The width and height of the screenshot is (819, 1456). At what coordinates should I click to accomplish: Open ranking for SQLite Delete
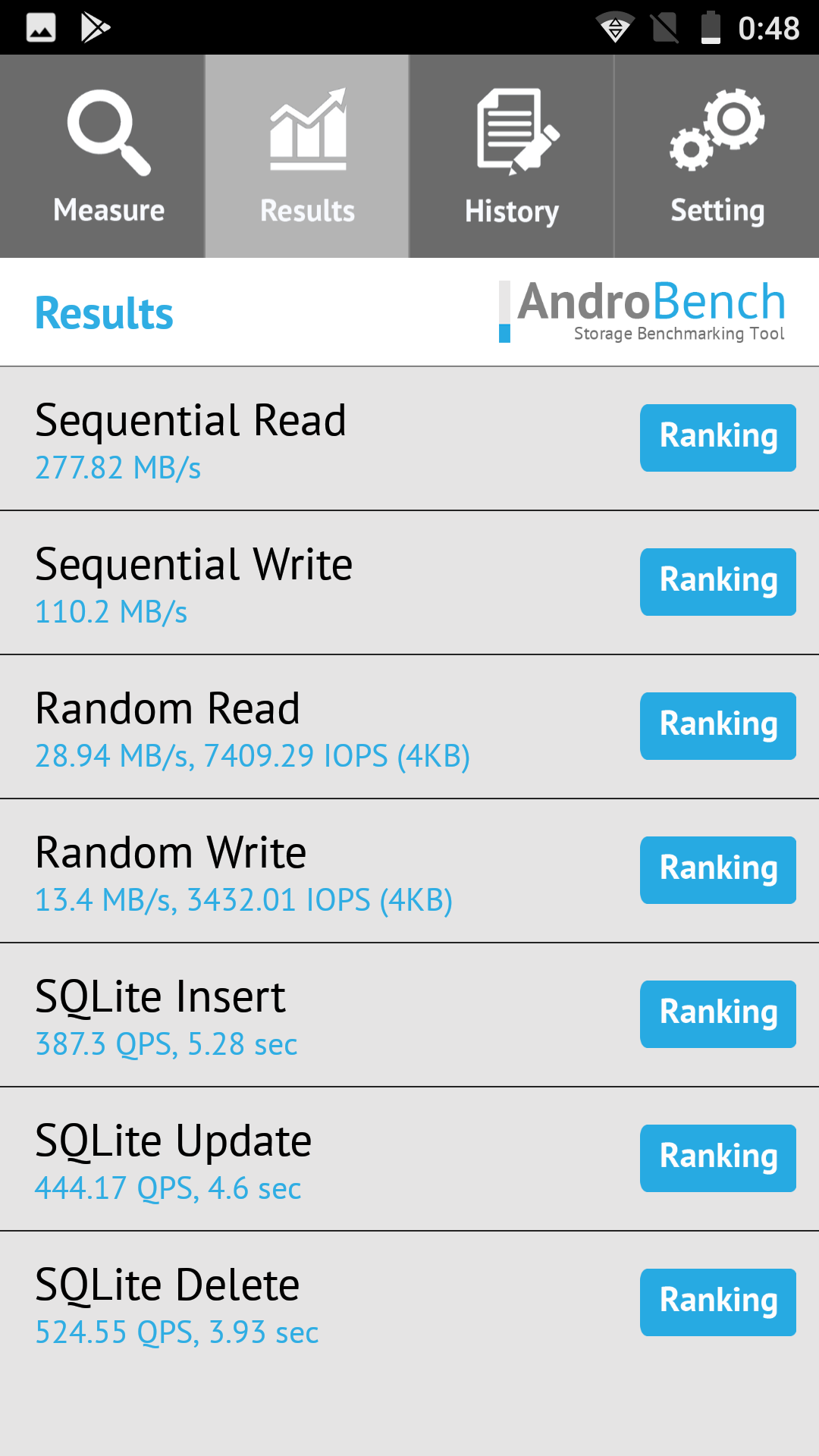(717, 1302)
